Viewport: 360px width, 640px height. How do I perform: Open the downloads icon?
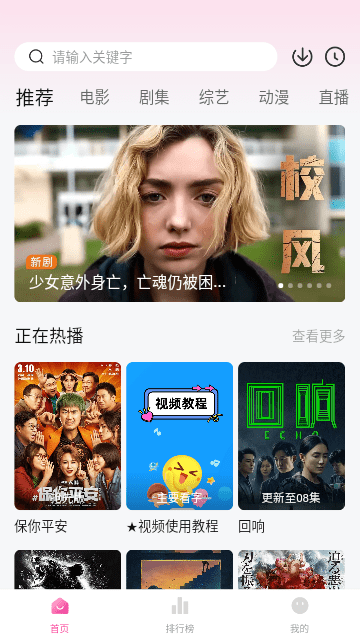pos(302,57)
